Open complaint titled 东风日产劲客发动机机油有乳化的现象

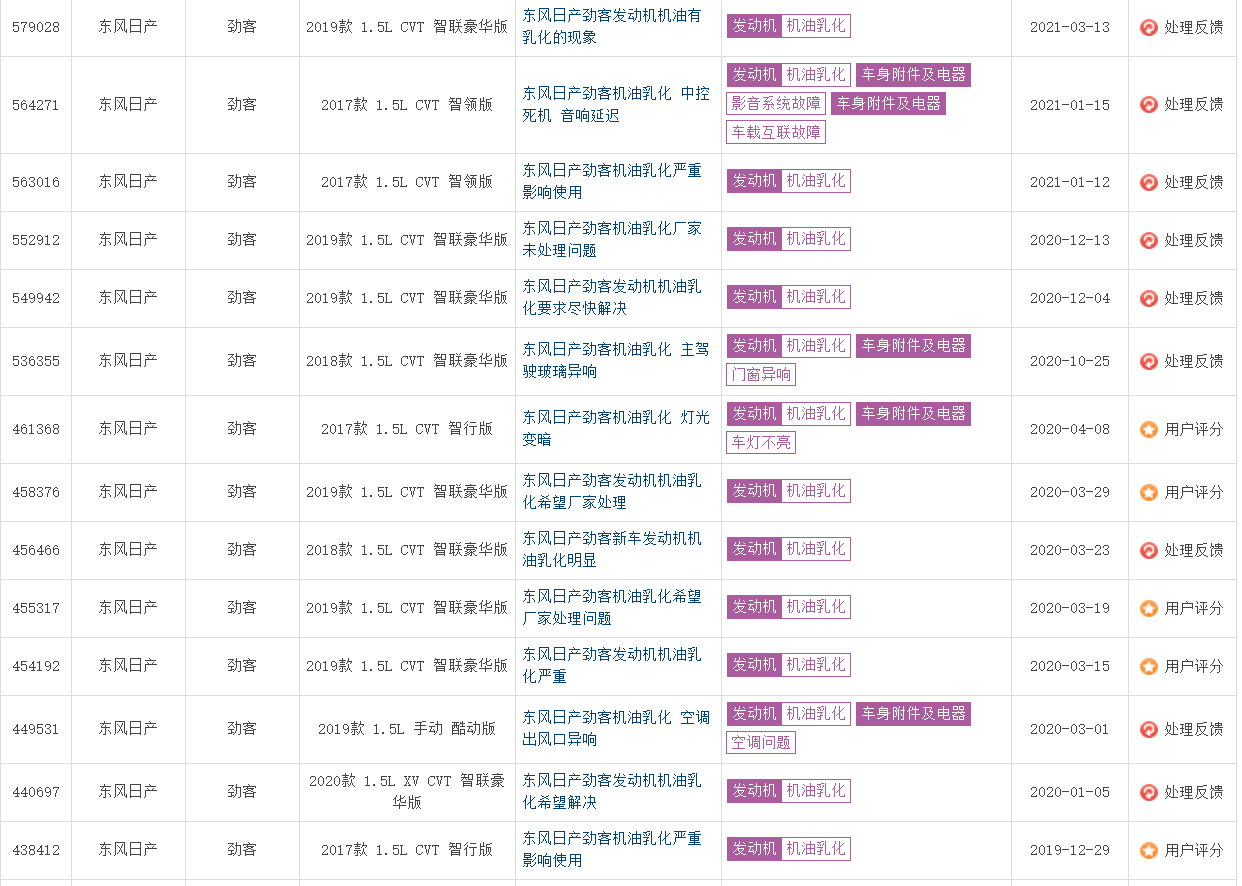pyautogui.click(x=612, y=27)
